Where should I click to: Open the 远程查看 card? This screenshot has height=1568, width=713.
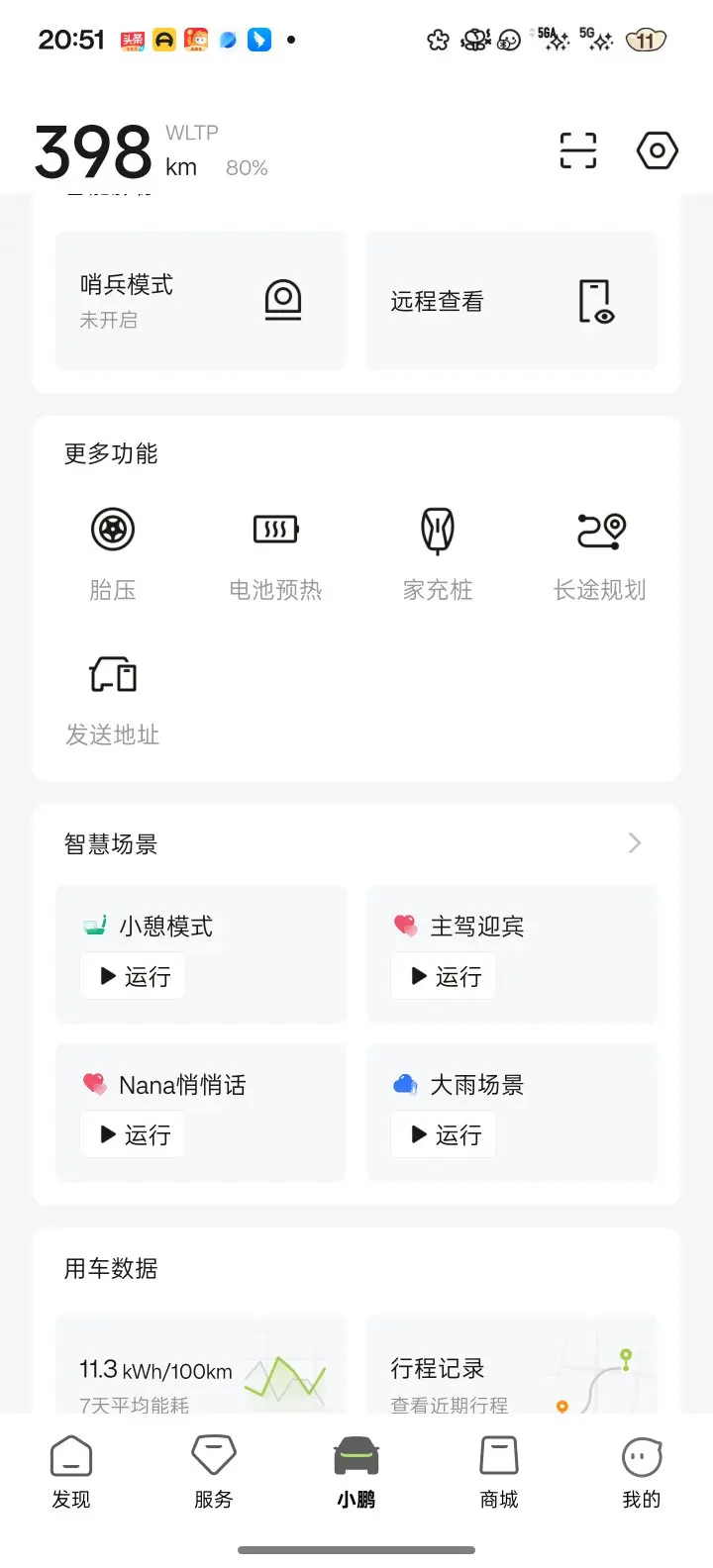(x=512, y=301)
